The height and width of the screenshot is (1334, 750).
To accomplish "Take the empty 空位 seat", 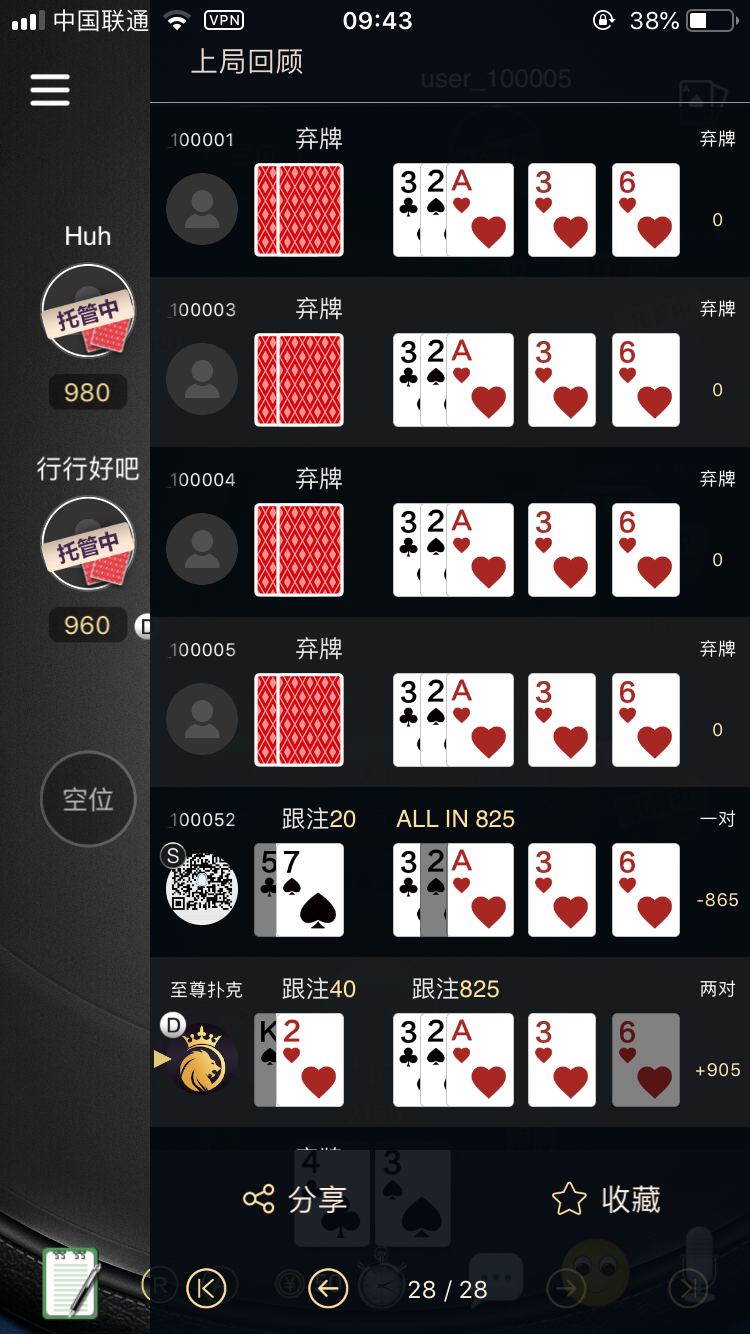I will [x=88, y=799].
